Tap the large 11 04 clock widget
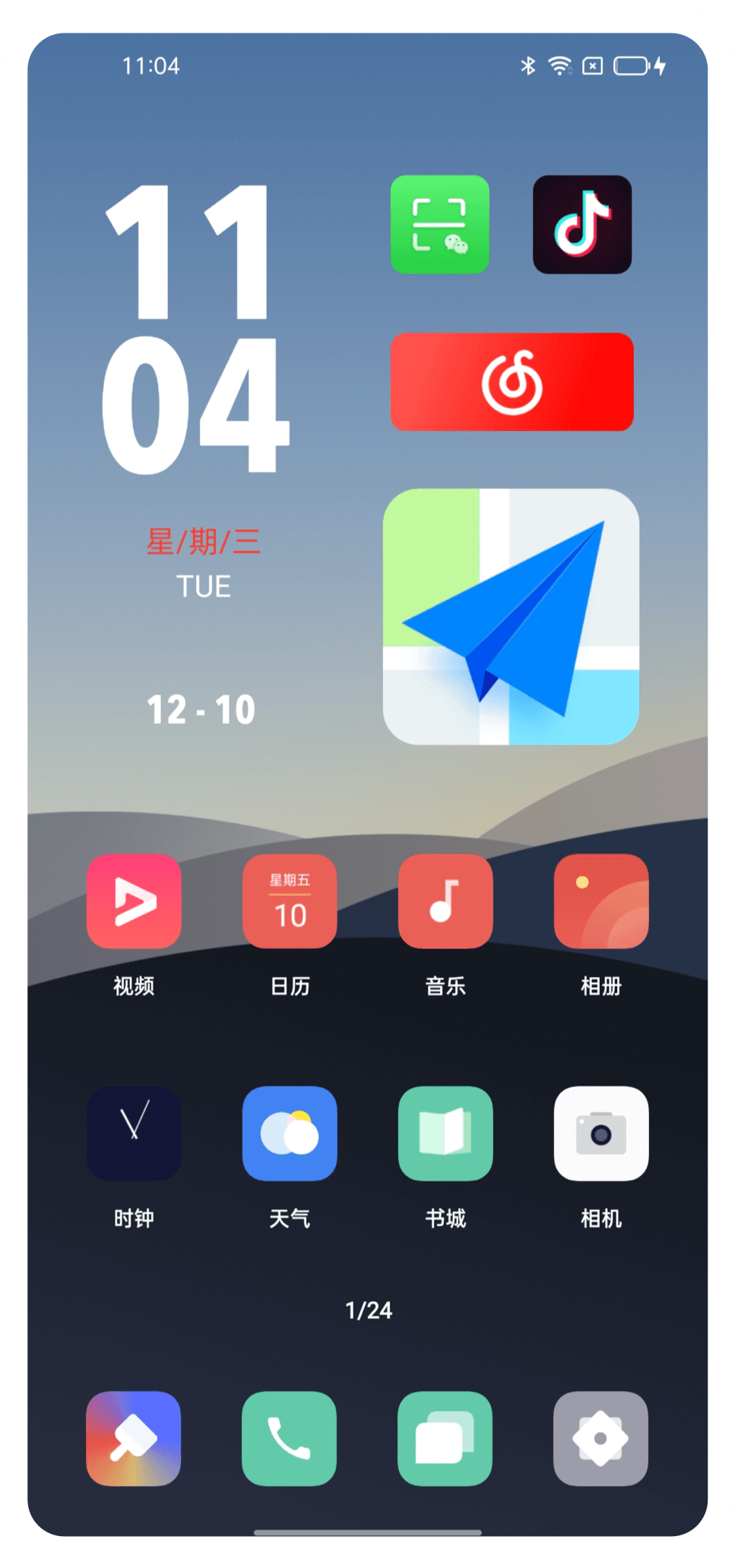This screenshot has width=735, height=1568. tap(195, 330)
